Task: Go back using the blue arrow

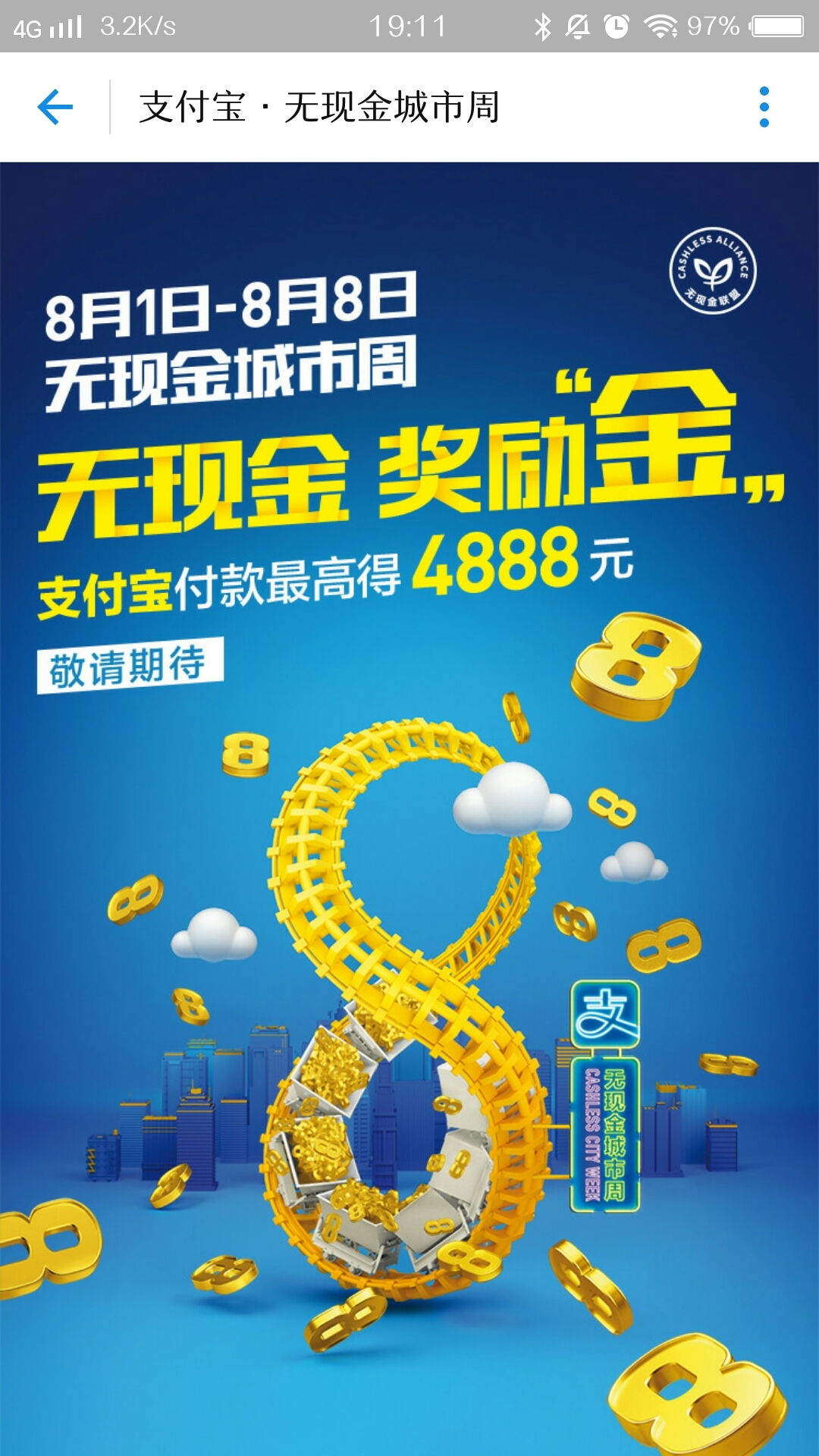Action: pyautogui.click(x=55, y=107)
